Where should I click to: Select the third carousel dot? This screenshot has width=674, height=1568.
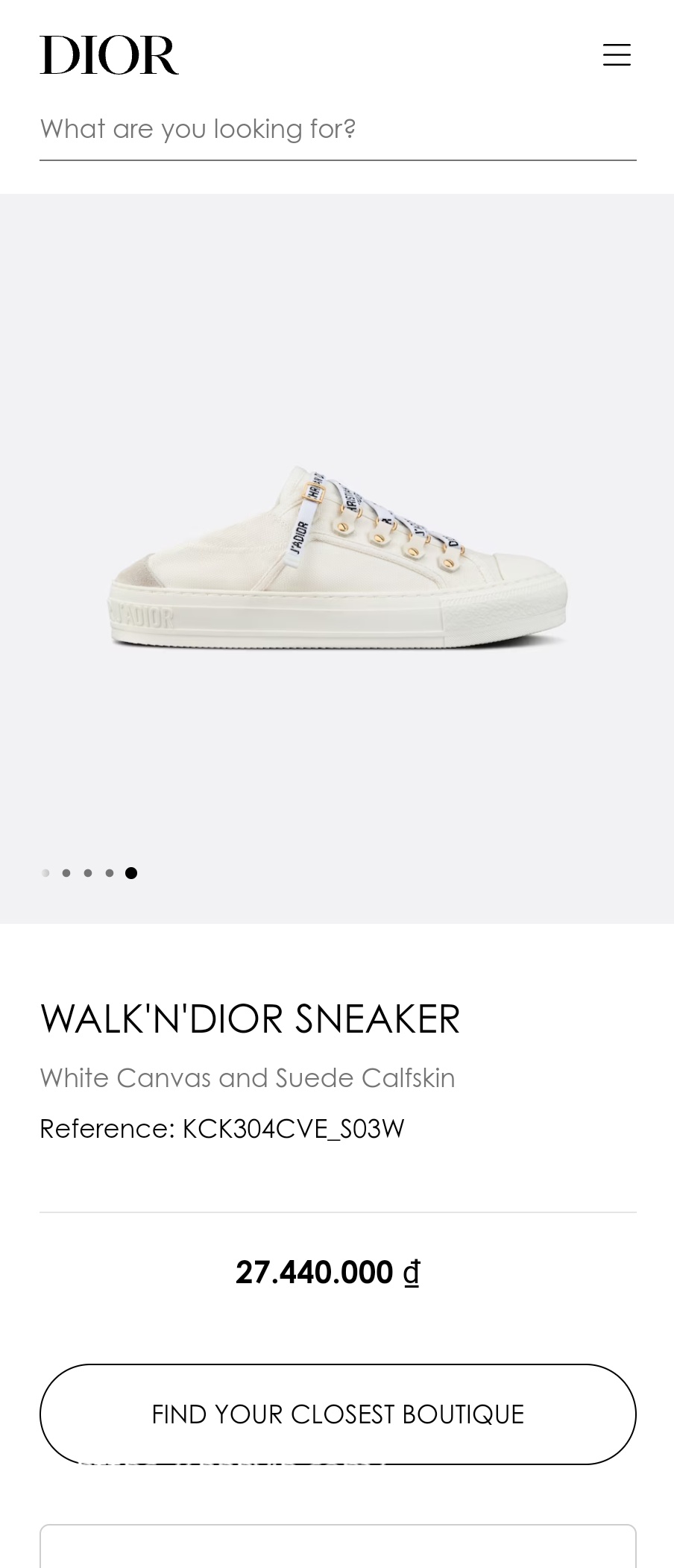pos(88,872)
